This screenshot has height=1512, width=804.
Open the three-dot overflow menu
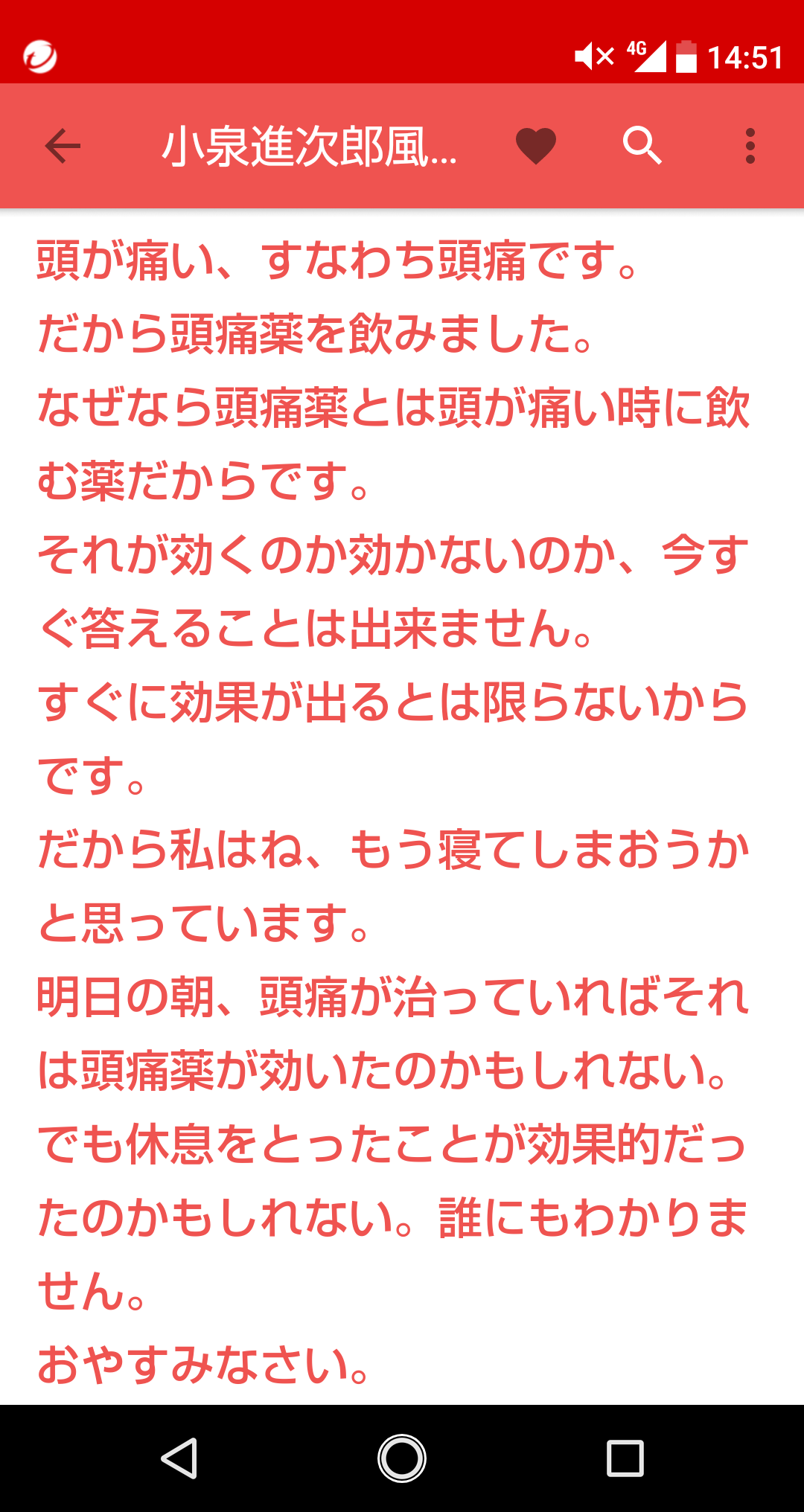(x=750, y=146)
